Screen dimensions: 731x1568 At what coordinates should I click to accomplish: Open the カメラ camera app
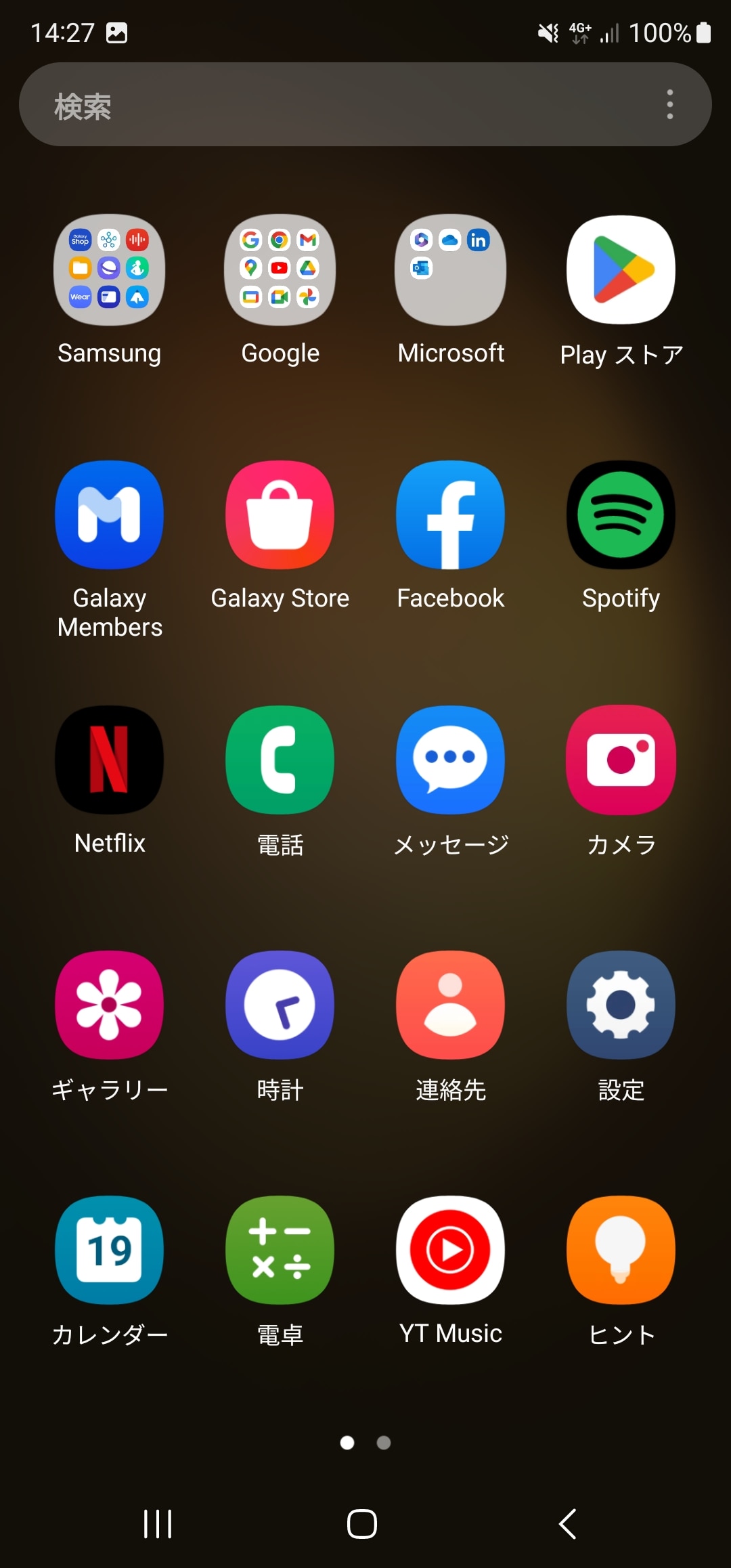point(620,759)
